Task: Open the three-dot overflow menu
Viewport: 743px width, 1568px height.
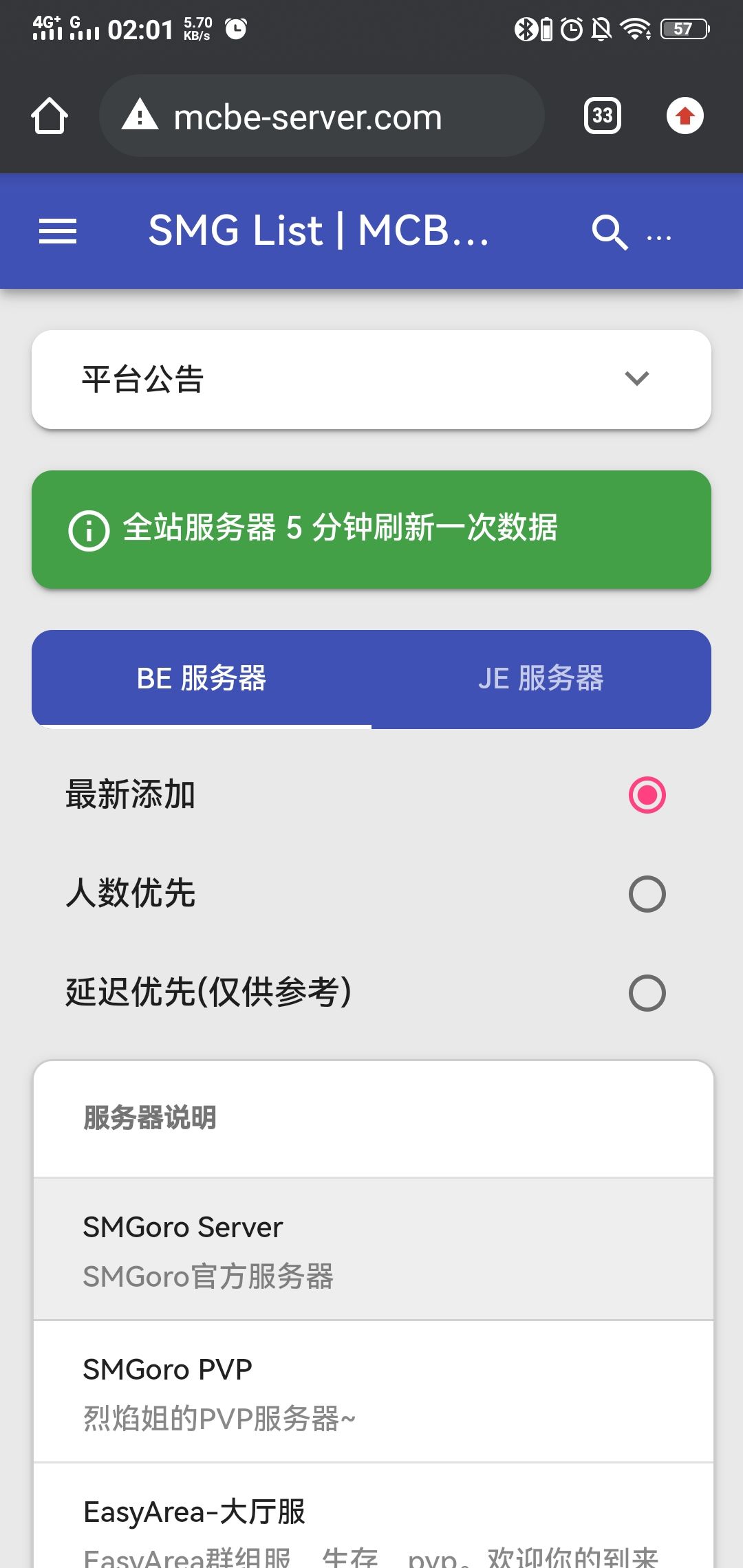Action: tap(658, 234)
